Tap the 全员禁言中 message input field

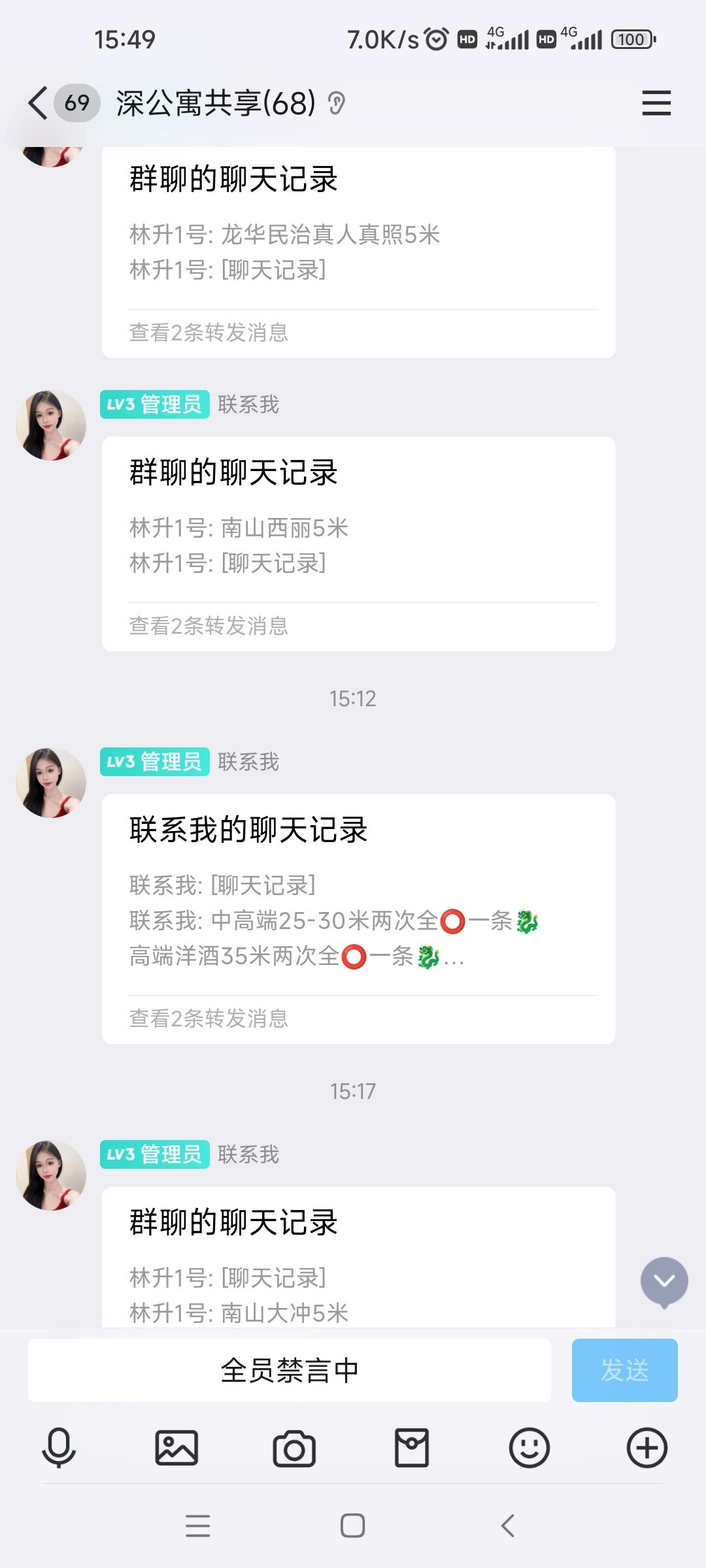coord(289,1370)
